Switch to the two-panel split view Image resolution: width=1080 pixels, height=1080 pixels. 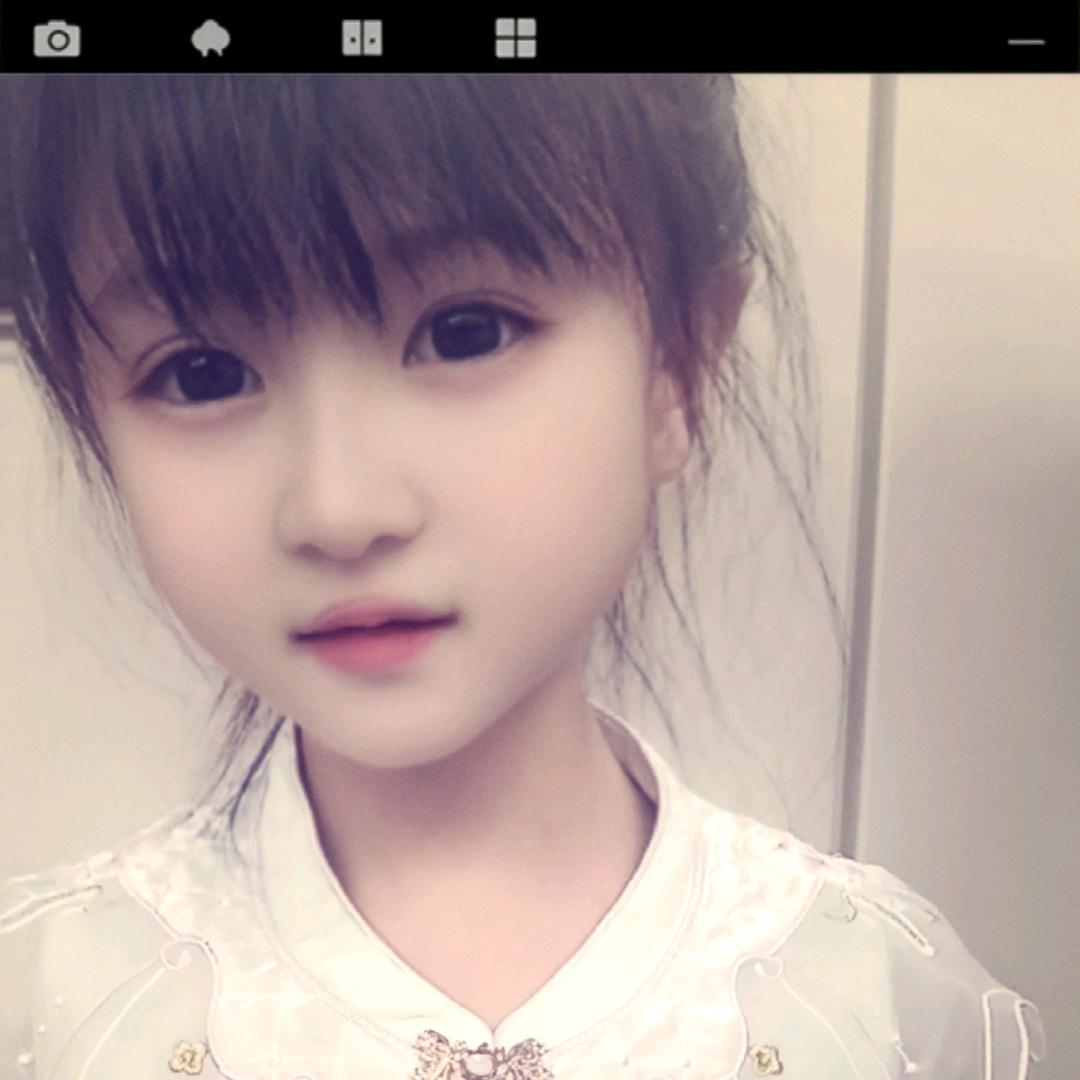click(x=362, y=38)
